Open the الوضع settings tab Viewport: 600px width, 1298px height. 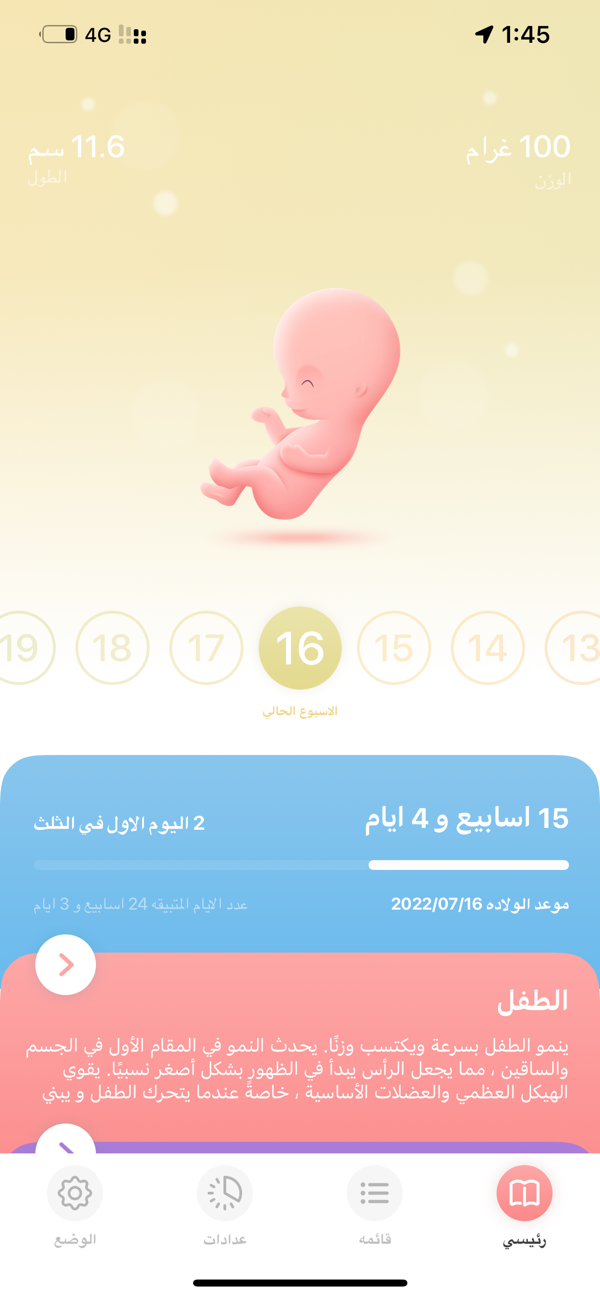tap(75, 1208)
